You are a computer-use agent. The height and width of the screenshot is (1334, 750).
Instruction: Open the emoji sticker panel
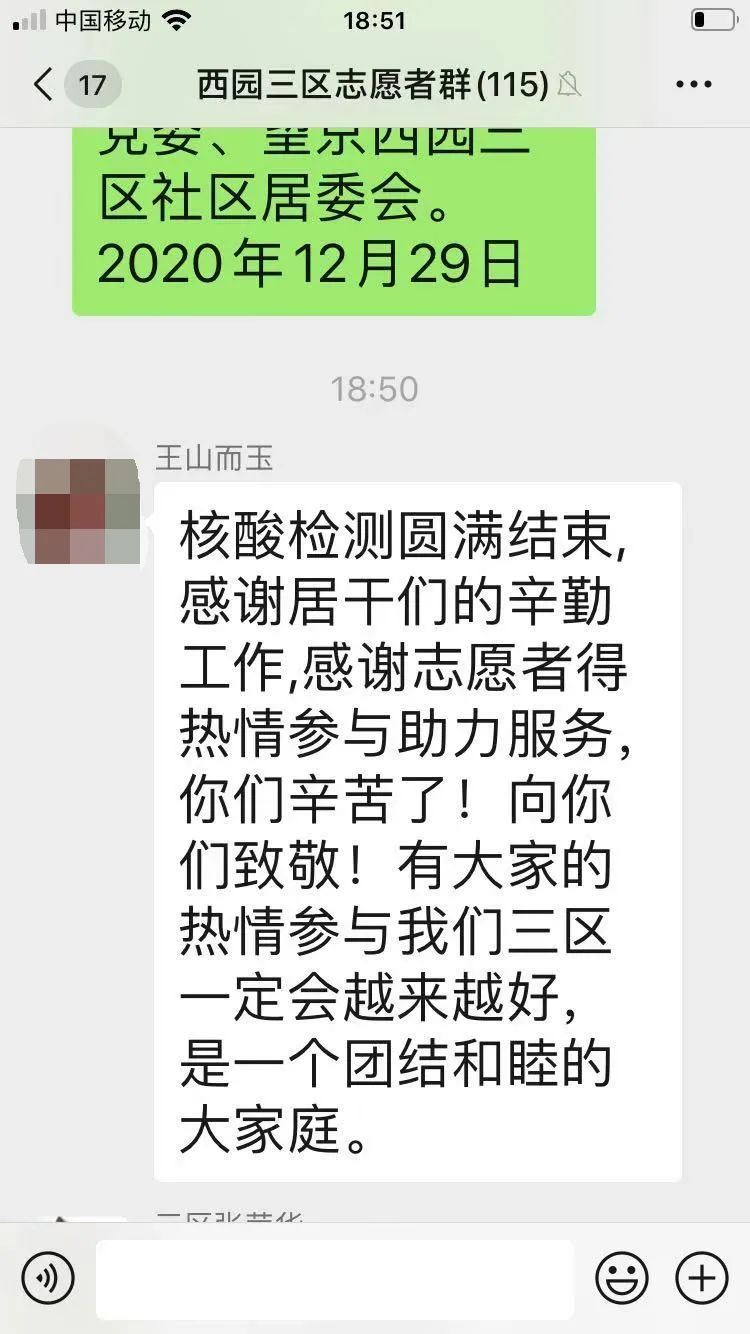click(621, 1278)
